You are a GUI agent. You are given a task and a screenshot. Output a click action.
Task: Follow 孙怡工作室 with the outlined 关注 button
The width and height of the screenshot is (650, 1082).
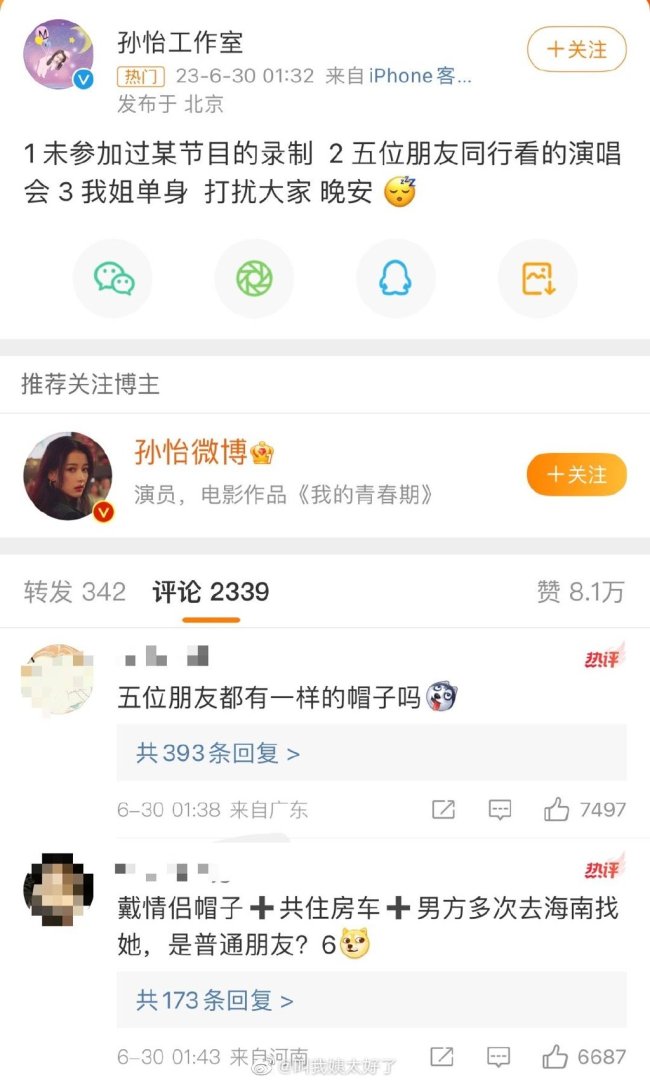[576, 49]
